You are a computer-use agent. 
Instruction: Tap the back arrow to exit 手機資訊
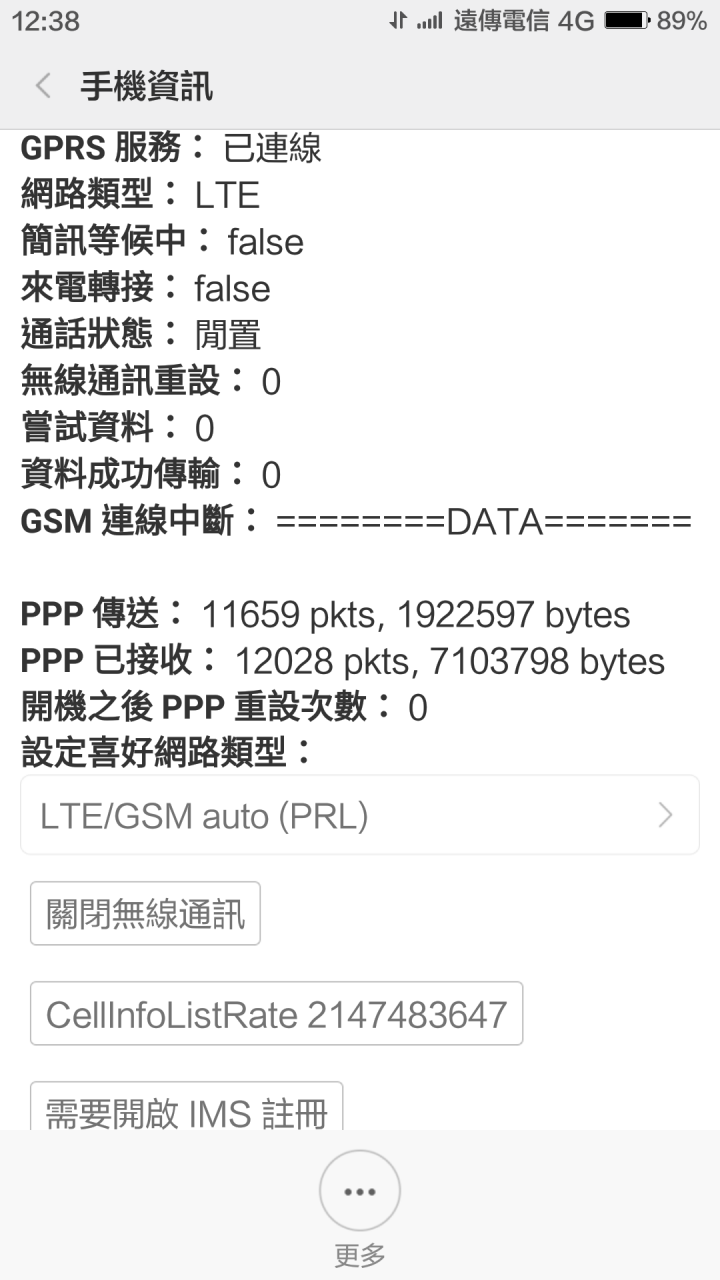click(42, 88)
